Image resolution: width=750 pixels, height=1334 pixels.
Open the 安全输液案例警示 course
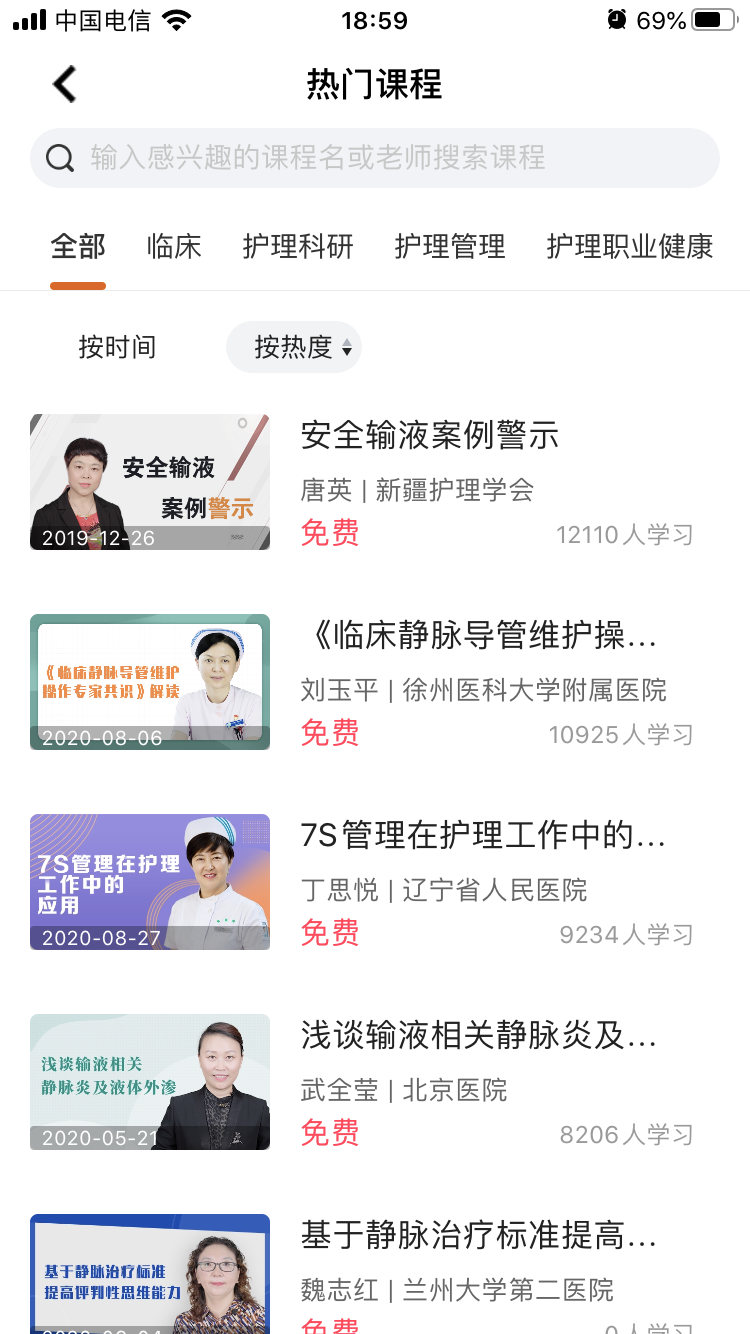click(x=430, y=436)
